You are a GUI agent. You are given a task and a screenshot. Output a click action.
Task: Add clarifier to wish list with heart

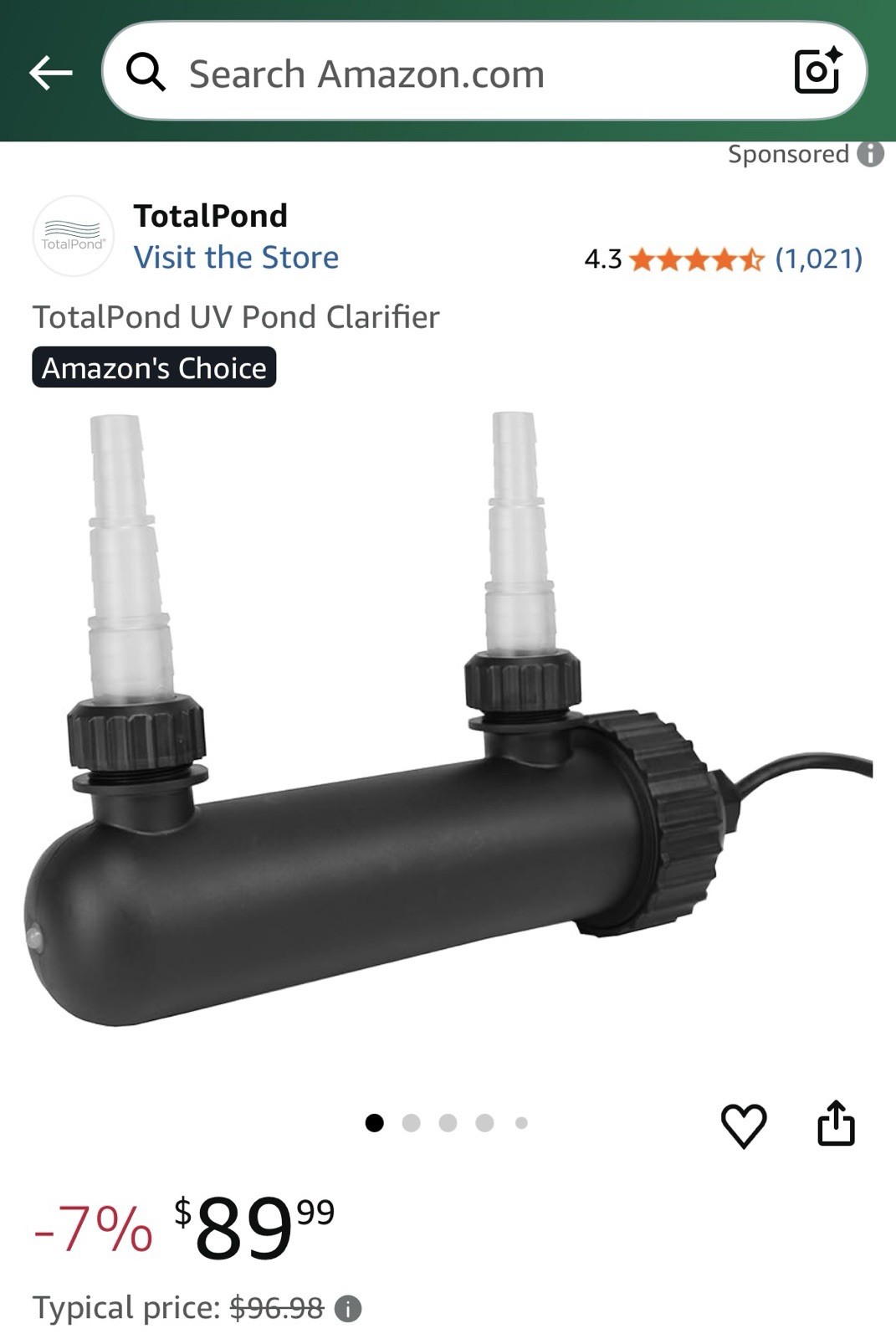pyautogui.click(x=744, y=1125)
